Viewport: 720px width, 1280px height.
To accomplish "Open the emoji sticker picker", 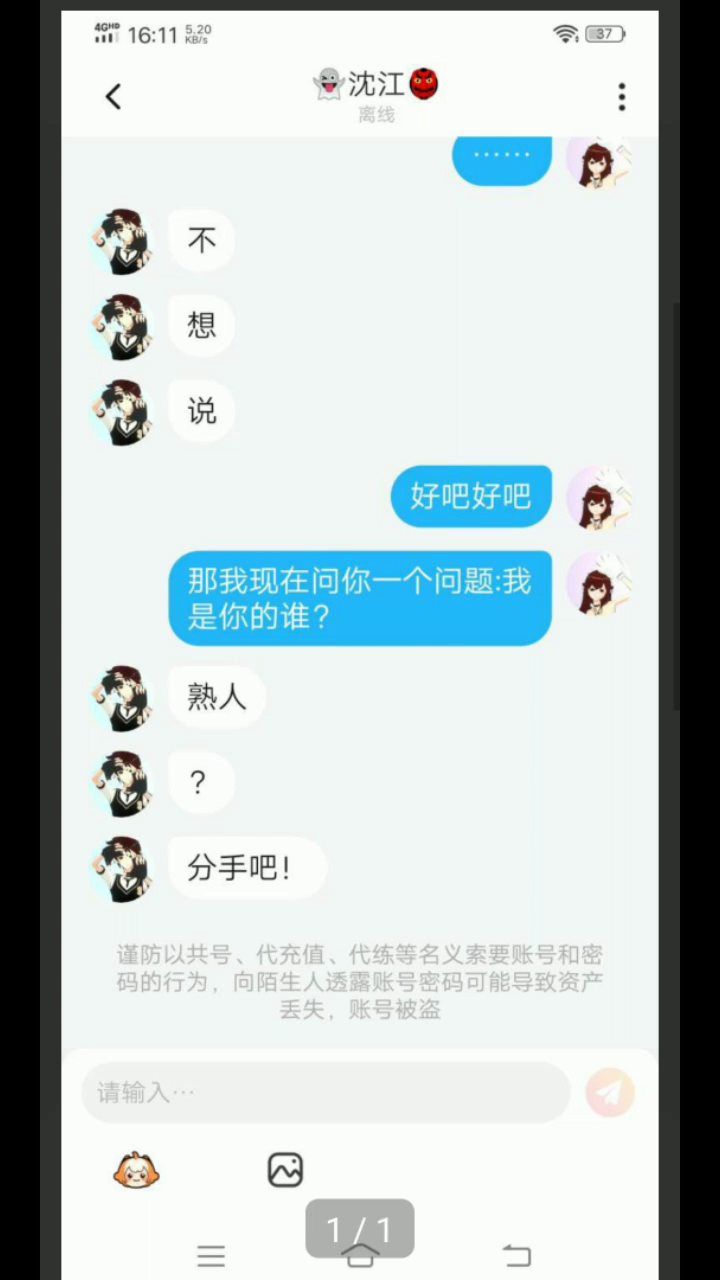I will (x=136, y=1169).
